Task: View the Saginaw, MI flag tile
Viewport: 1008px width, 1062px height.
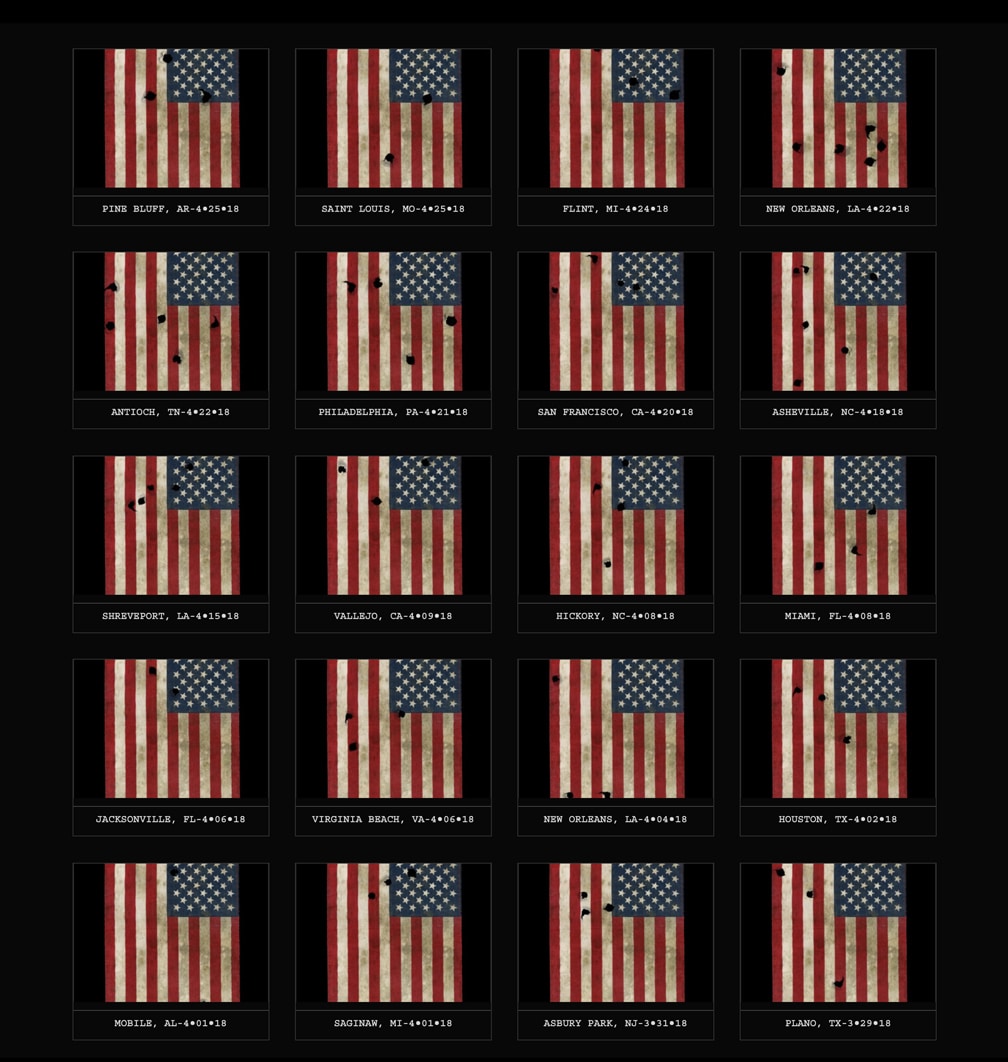Action: pos(393,933)
